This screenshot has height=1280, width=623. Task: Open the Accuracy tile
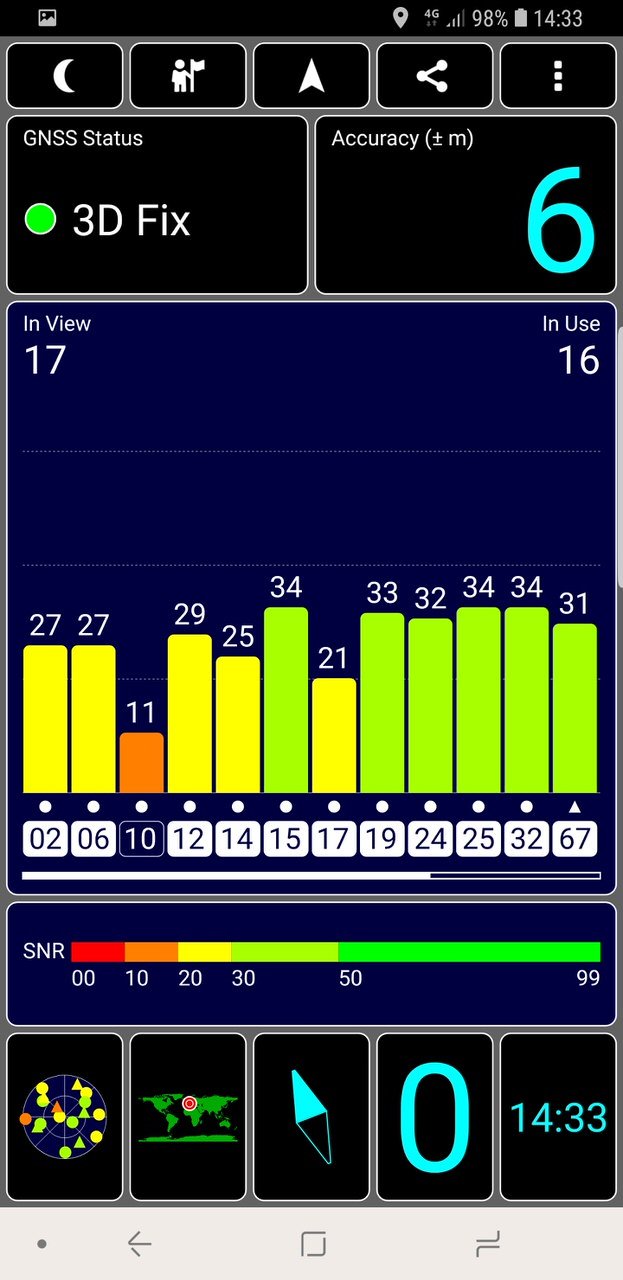466,205
